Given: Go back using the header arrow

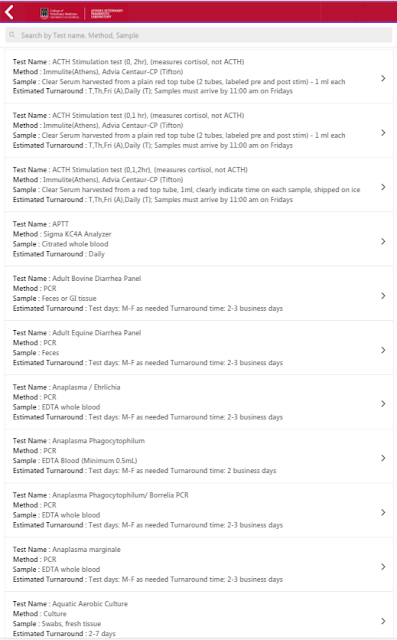Looking at the screenshot, I should click(x=9, y=12).
